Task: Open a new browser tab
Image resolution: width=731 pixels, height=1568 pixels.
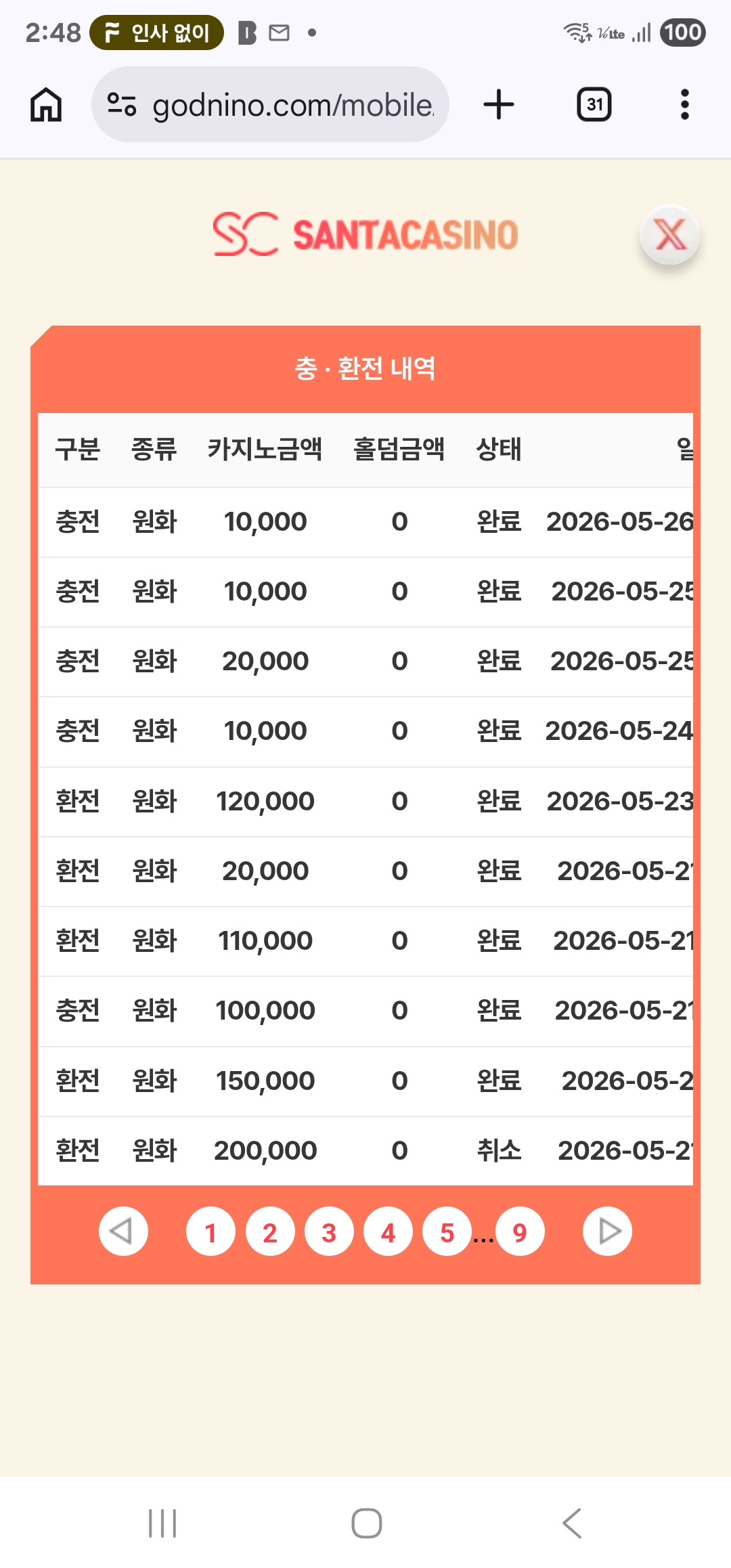Action: coord(499,104)
